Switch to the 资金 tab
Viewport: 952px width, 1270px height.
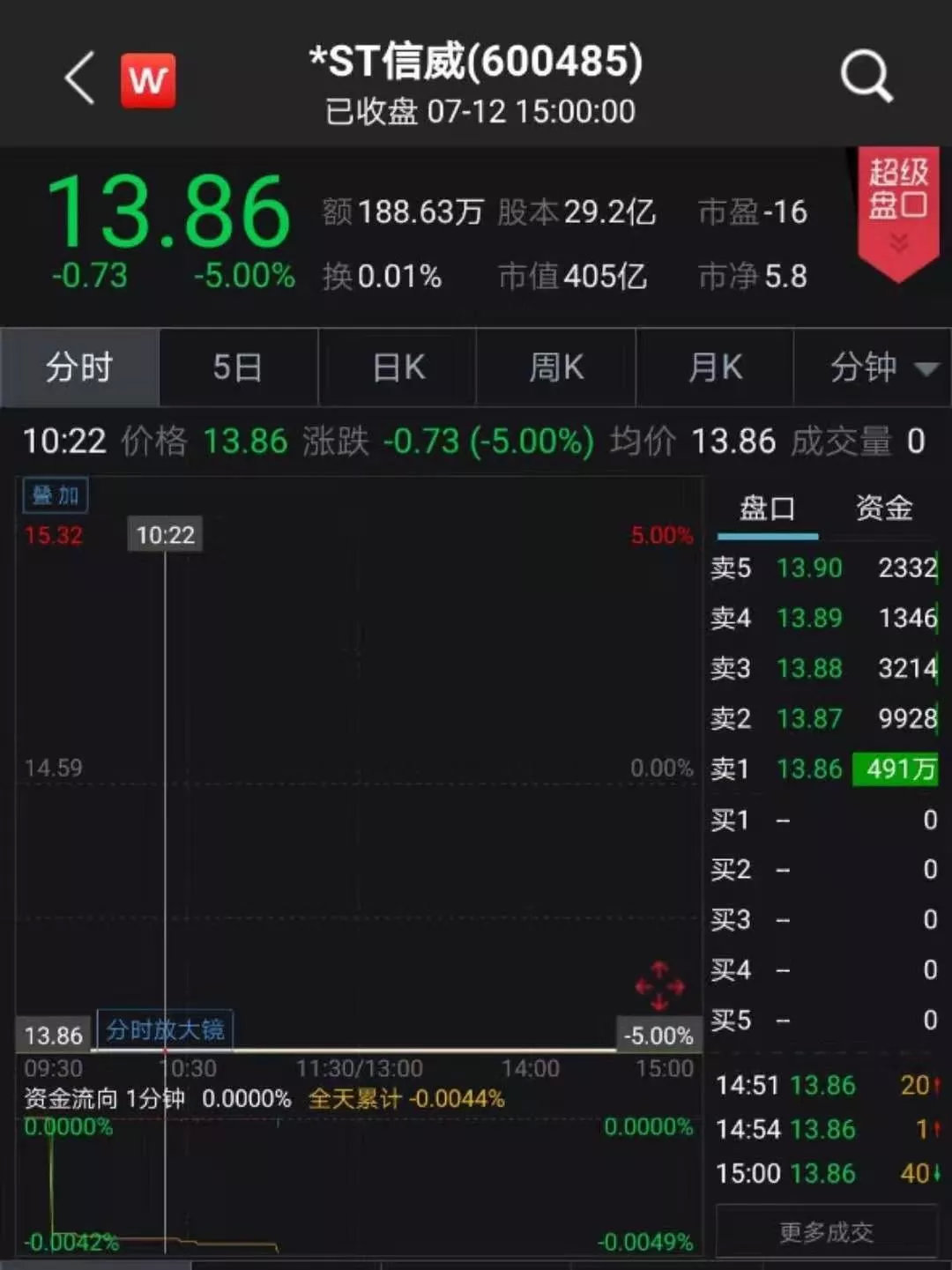click(x=883, y=509)
